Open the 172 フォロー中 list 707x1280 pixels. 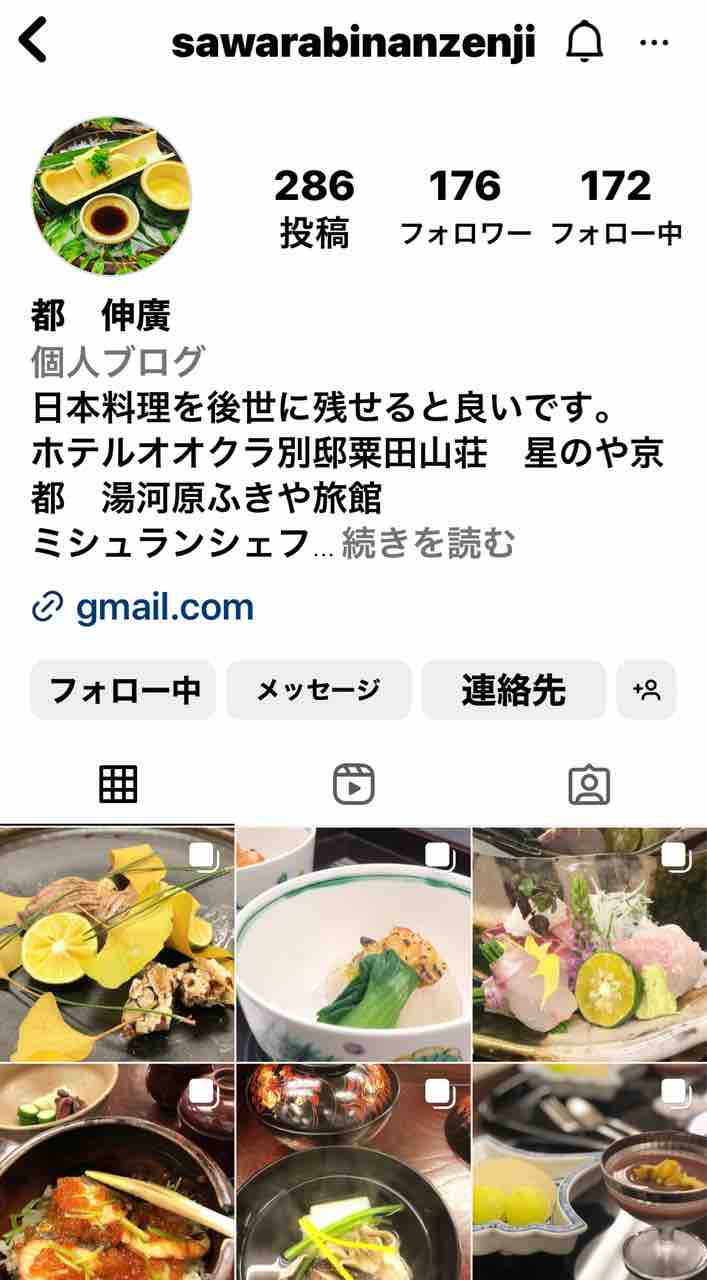pyautogui.click(x=616, y=207)
